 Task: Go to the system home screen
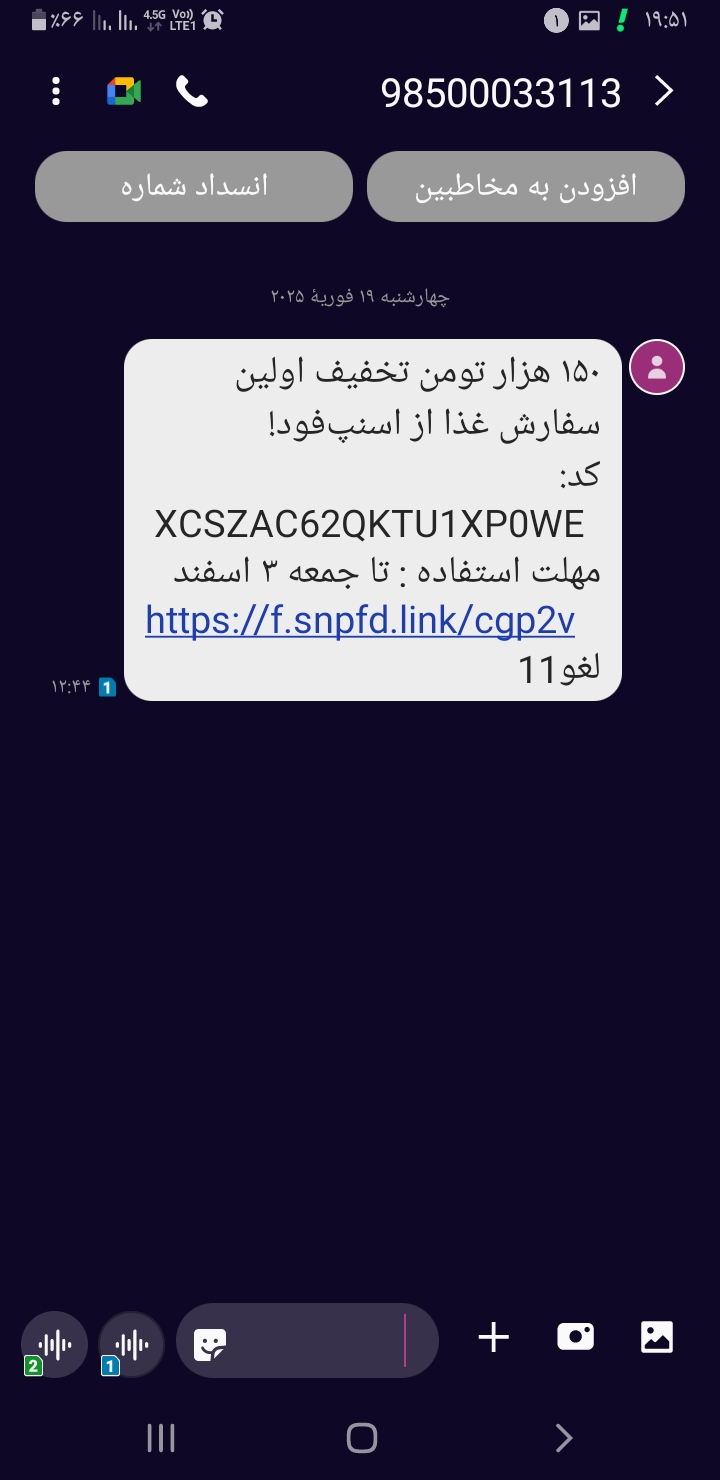tap(361, 1438)
